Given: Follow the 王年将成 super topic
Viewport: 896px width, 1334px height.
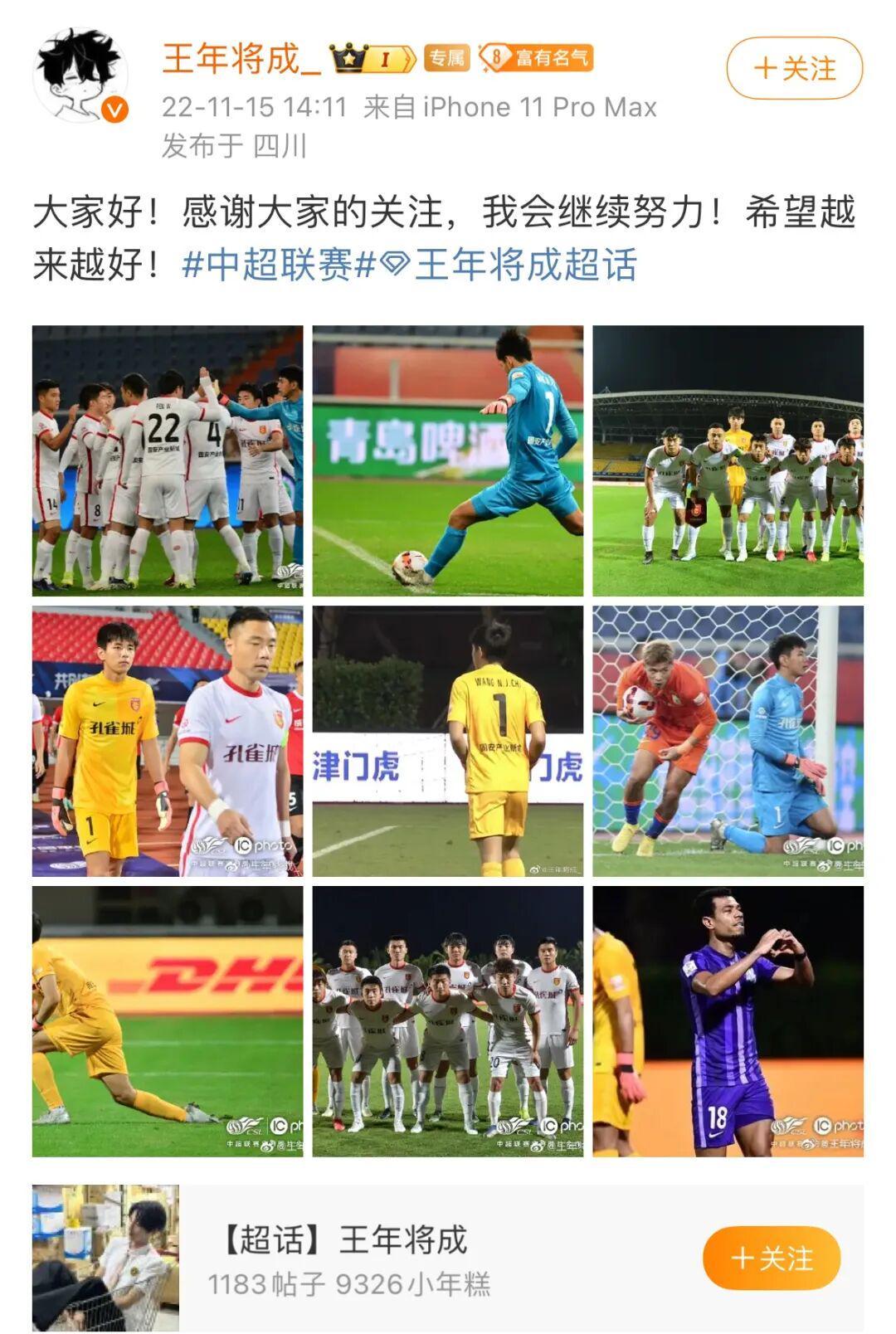Looking at the screenshot, I should 771,1258.
